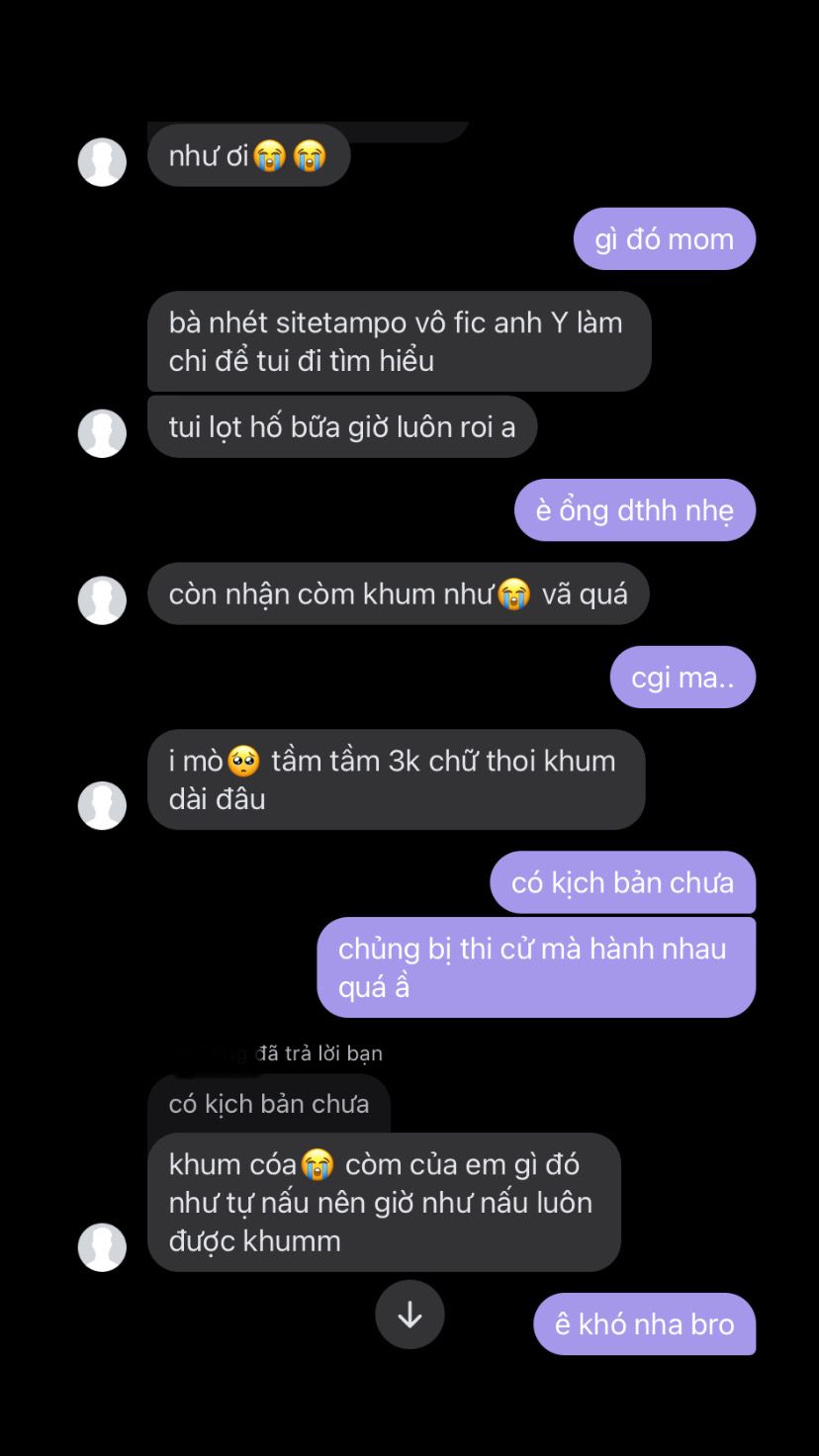
Task: Tap avatar beside "còn nhận còm khum" message
Action: (x=102, y=600)
